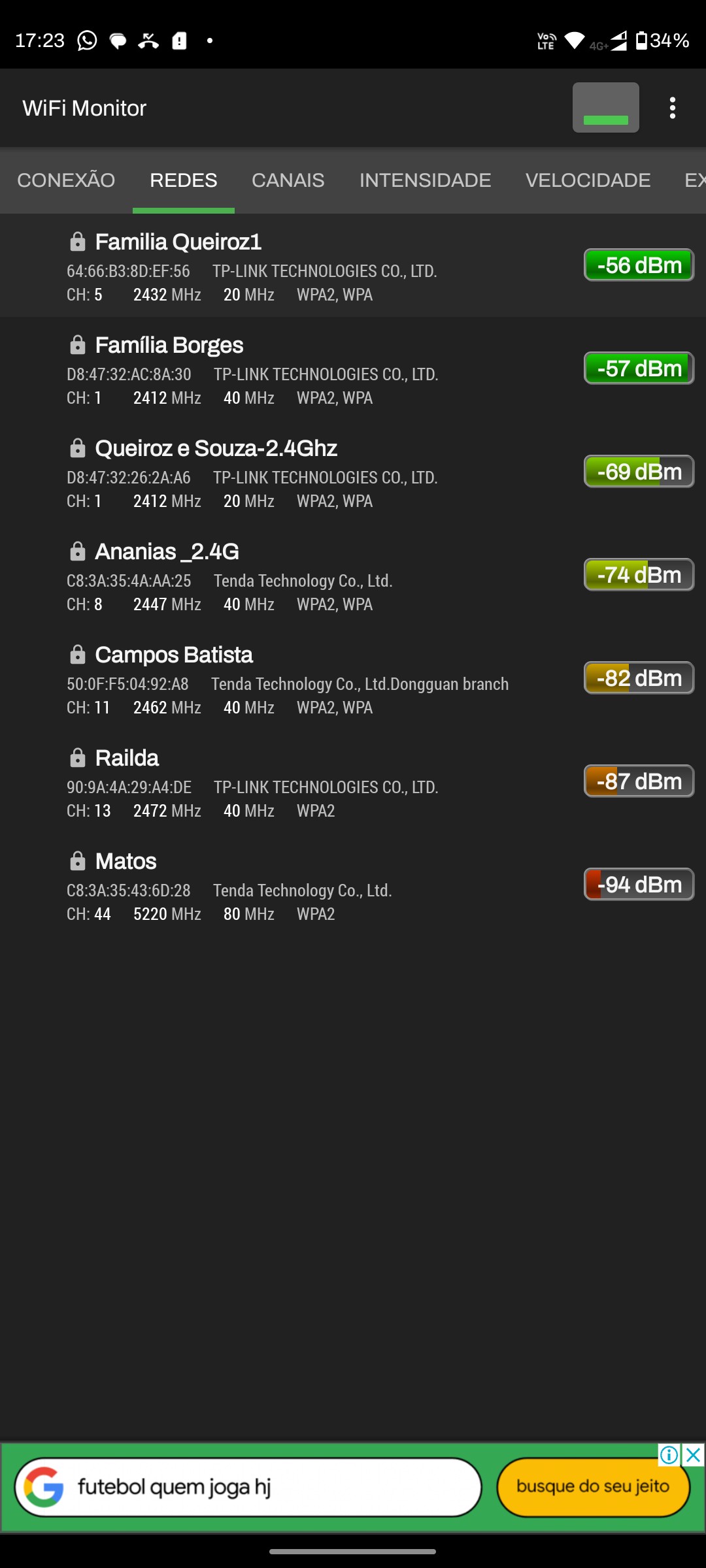Tap the "futebol quem joga hj" search box
The image size is (706, 1568).
click(248, 1487)
